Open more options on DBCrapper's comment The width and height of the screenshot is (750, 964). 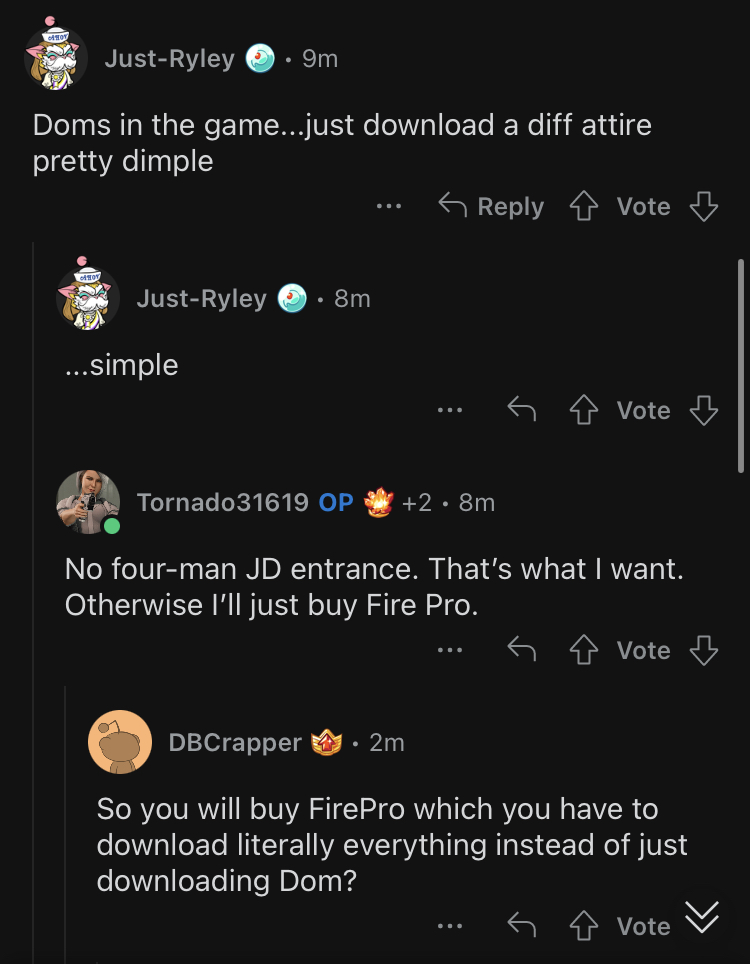(449, 926)
